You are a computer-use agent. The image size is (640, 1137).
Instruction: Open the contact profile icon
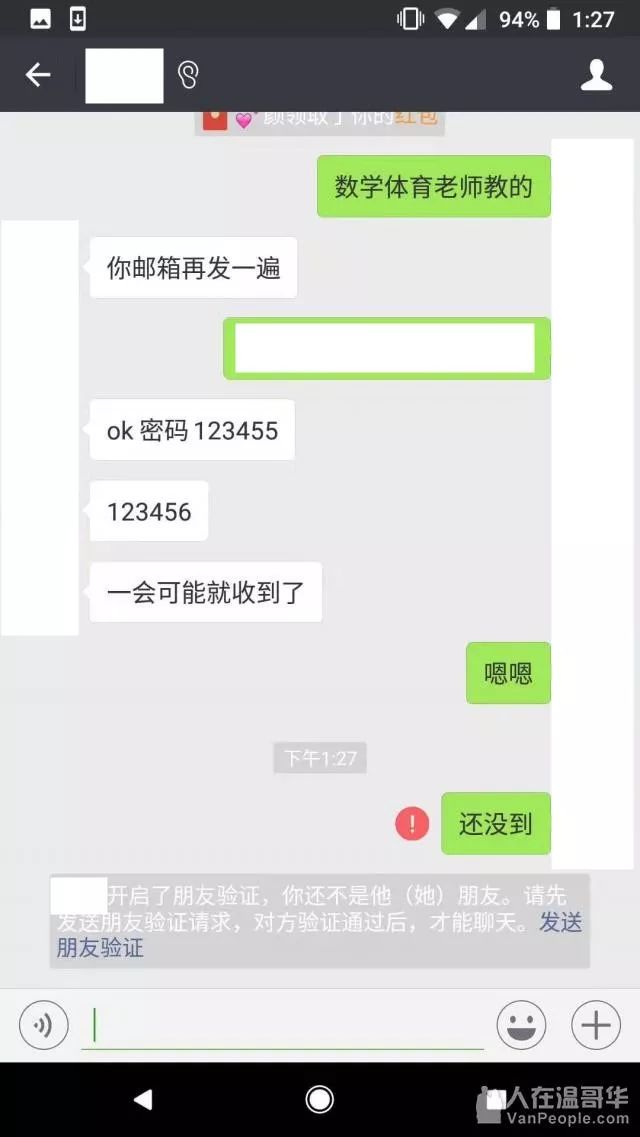(x=597, y=75)
